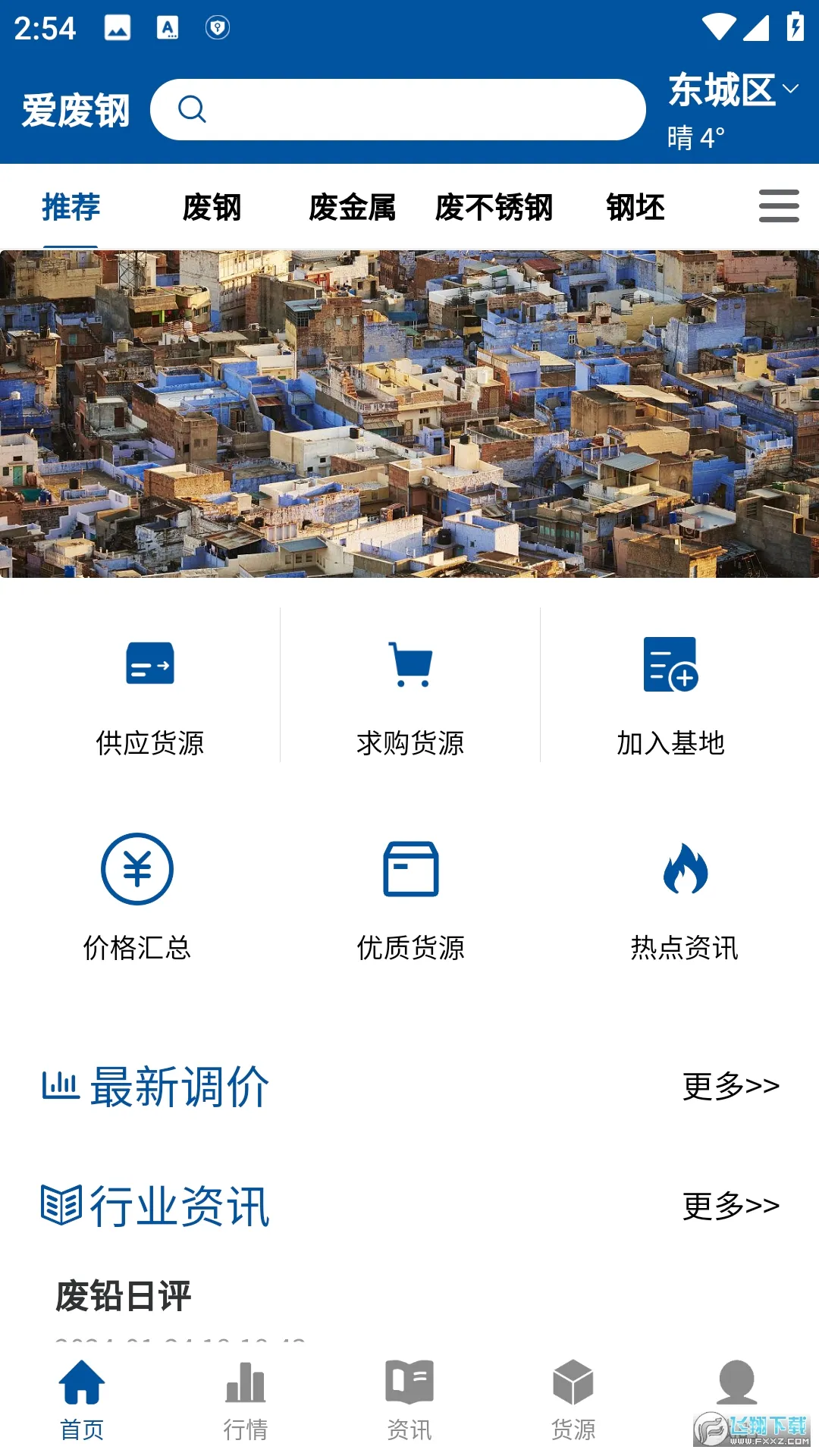Image resolution: width=819 pixels, height=1456 pixels.
Task: Open 优质货源
Action: 410,898
